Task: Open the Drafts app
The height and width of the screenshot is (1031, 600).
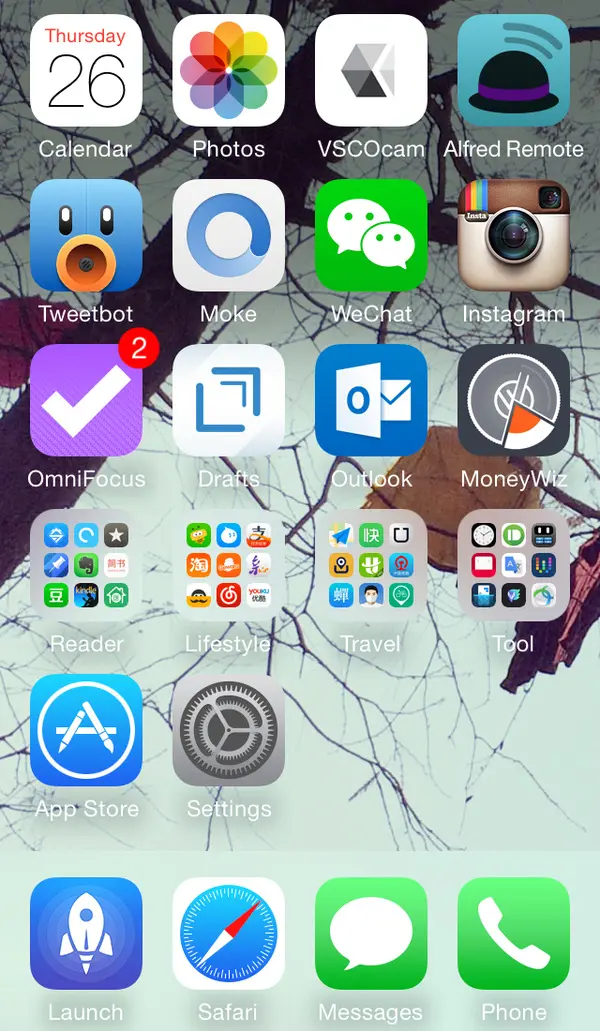Action: pyautogui.click(x=229, y=400)
